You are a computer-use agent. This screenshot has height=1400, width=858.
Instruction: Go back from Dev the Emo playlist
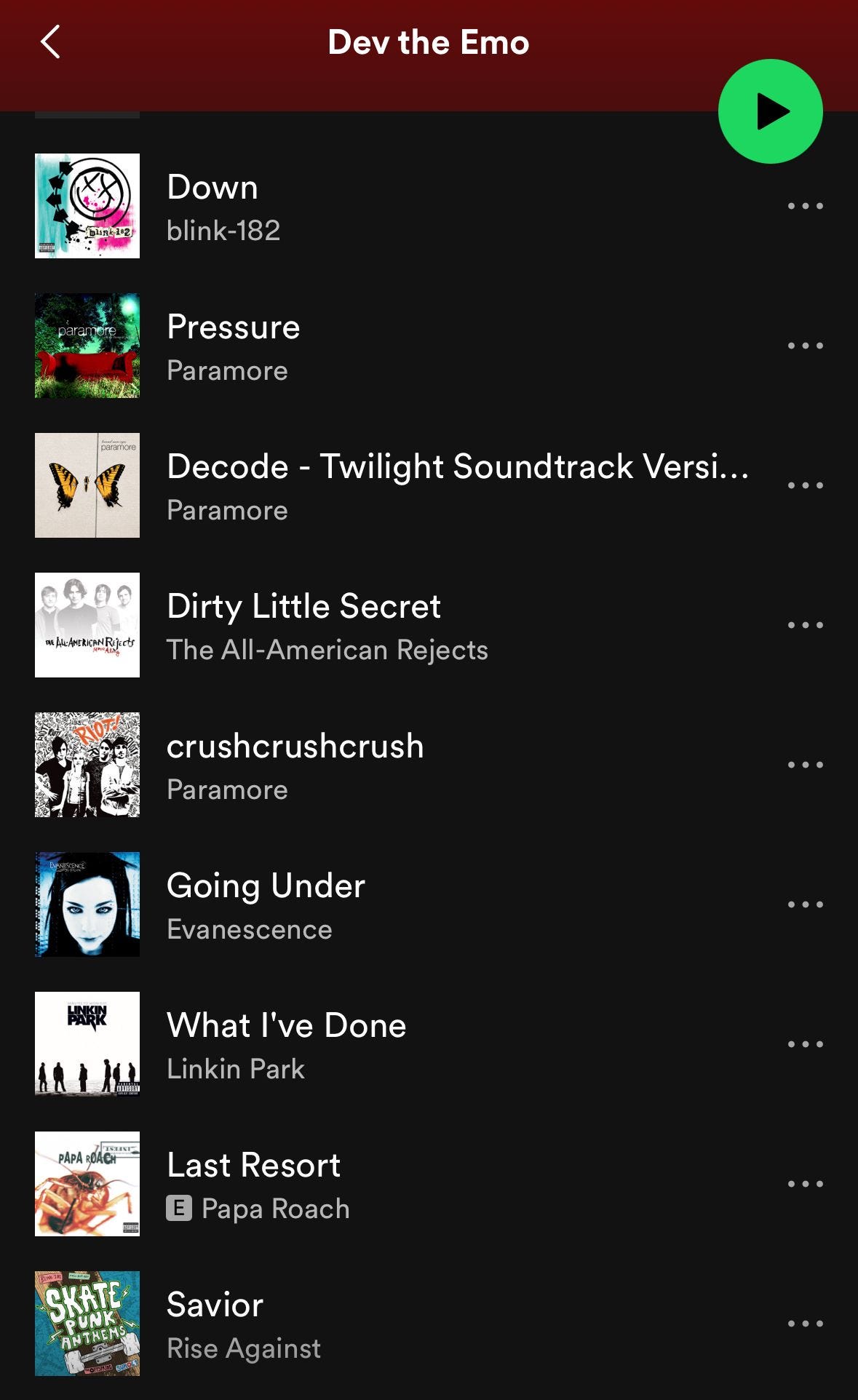pyautogui.click(x=50, y=42)
